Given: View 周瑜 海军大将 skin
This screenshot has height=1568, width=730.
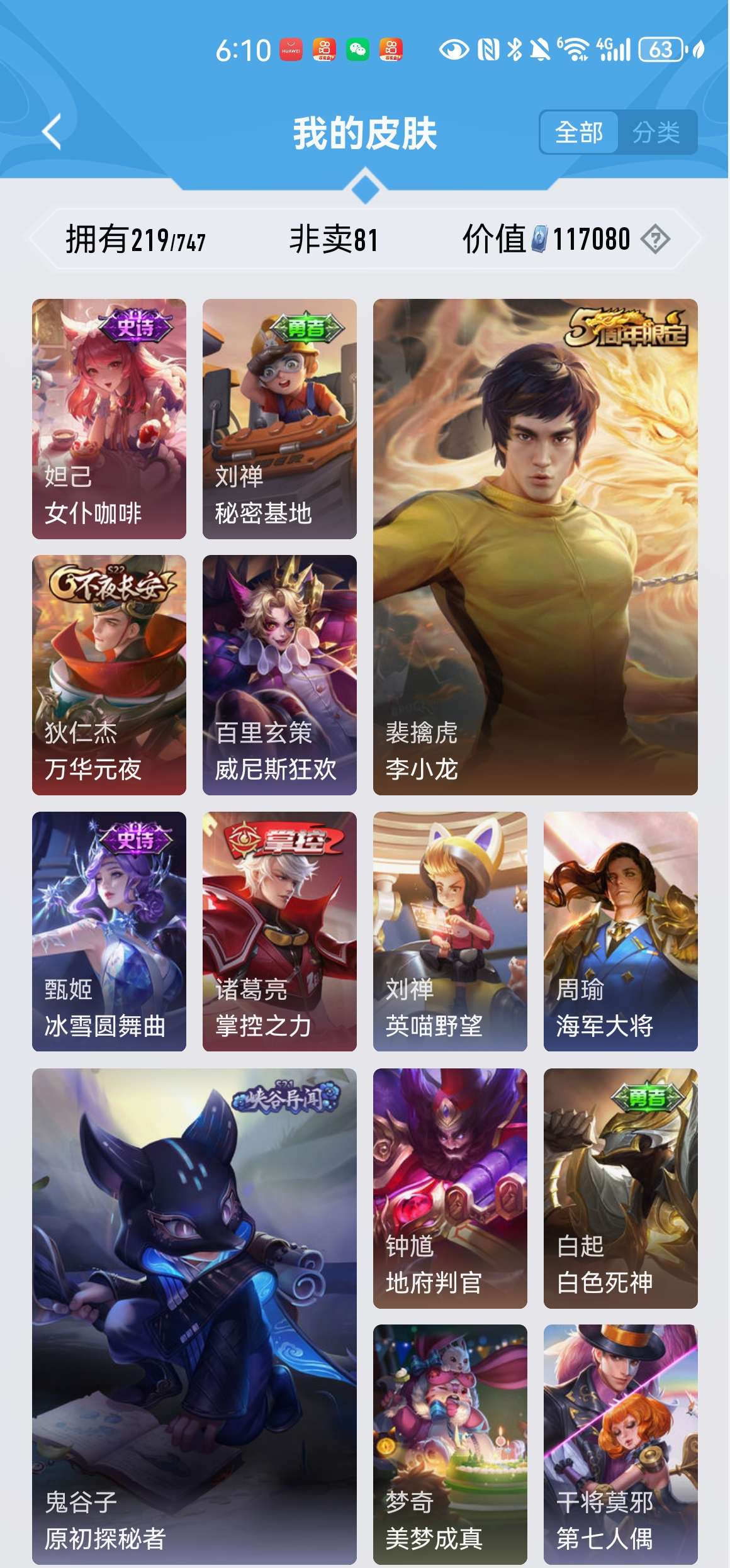Looking at the screenshot, I should pos(620,931).
